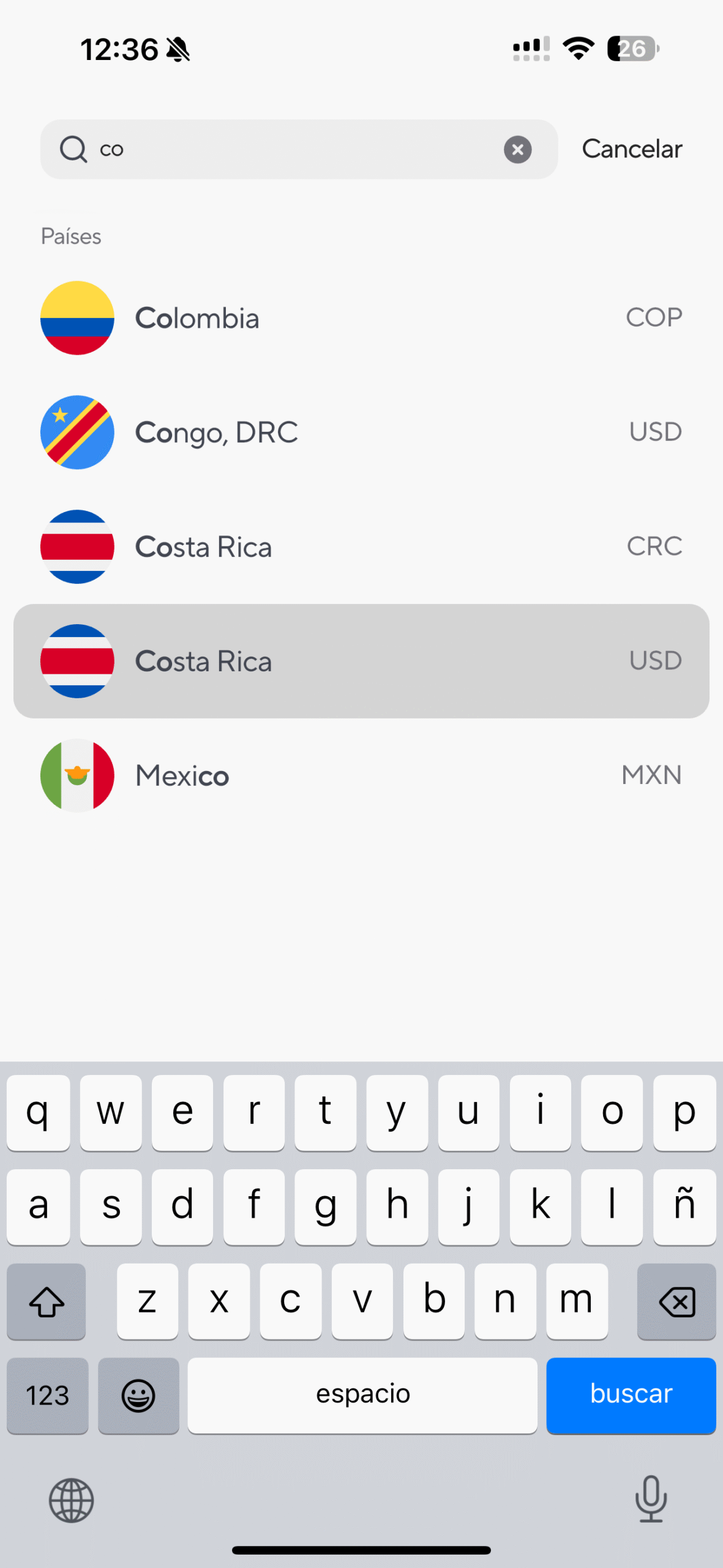Start dictation with the microphone icon
The height and width of the screenshot is (1568, 723).
pos(650,1499)
